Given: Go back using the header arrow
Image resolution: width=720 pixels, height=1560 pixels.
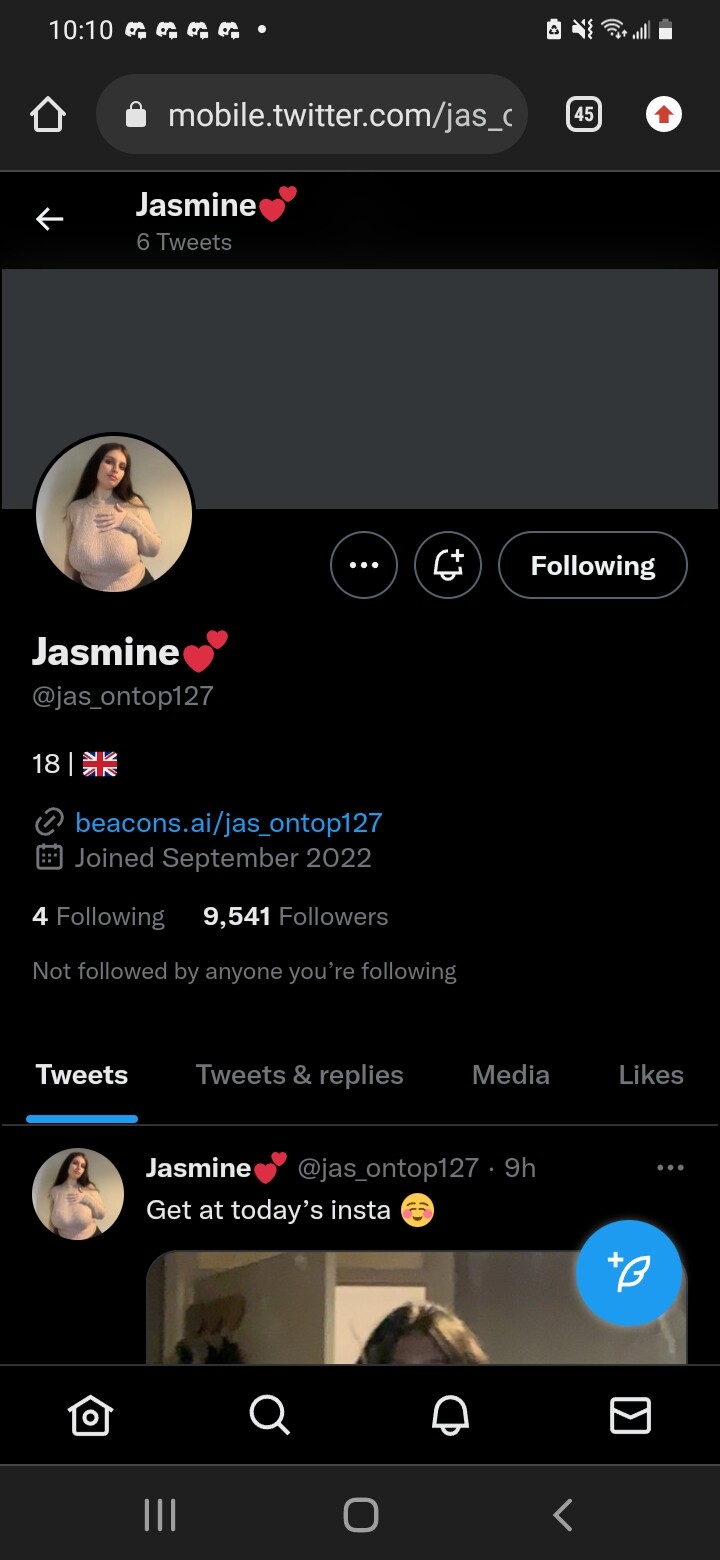Looking at the screenshot, I should tap(49, 219).
